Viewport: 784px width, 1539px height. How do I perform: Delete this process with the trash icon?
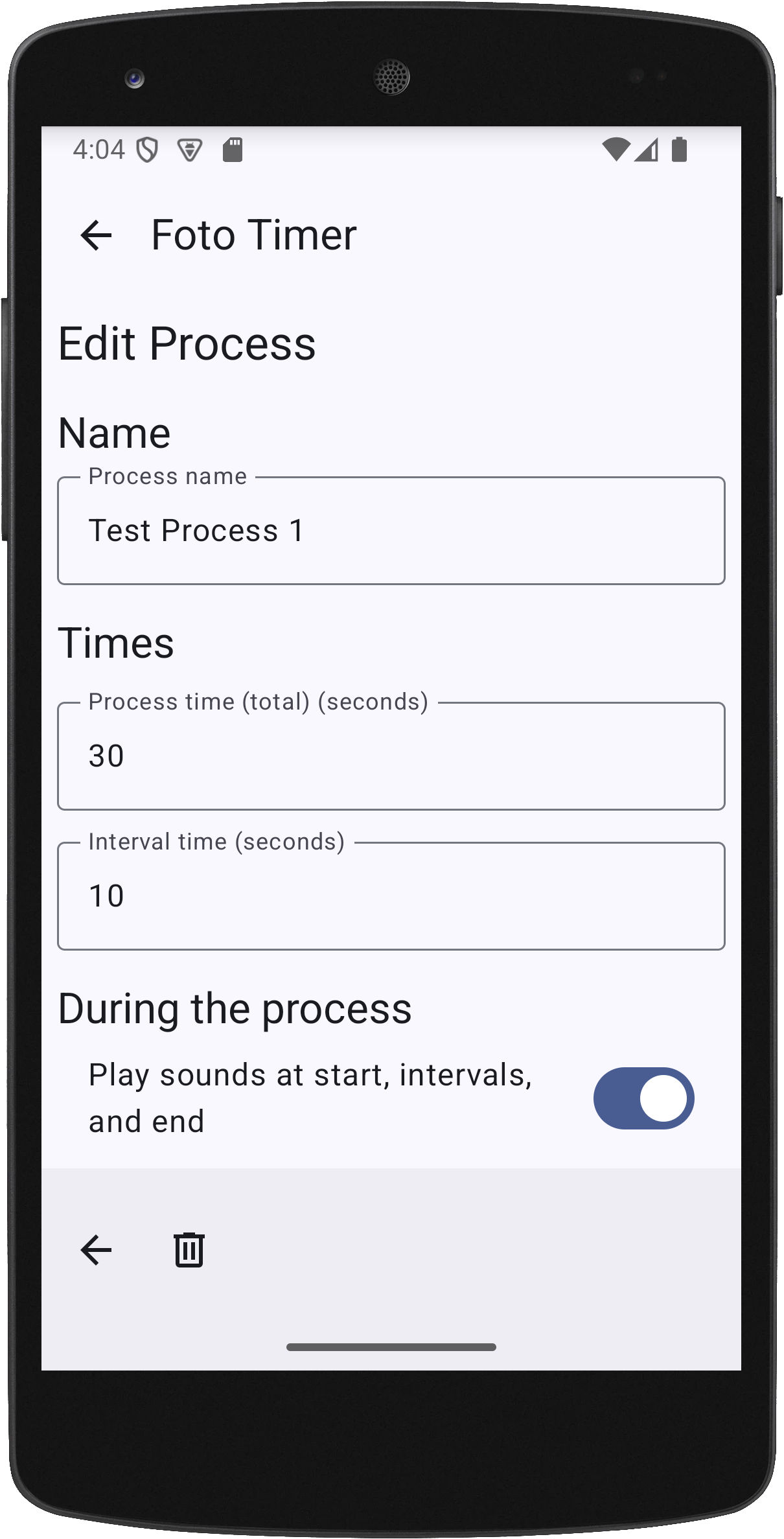[189, 1250]
